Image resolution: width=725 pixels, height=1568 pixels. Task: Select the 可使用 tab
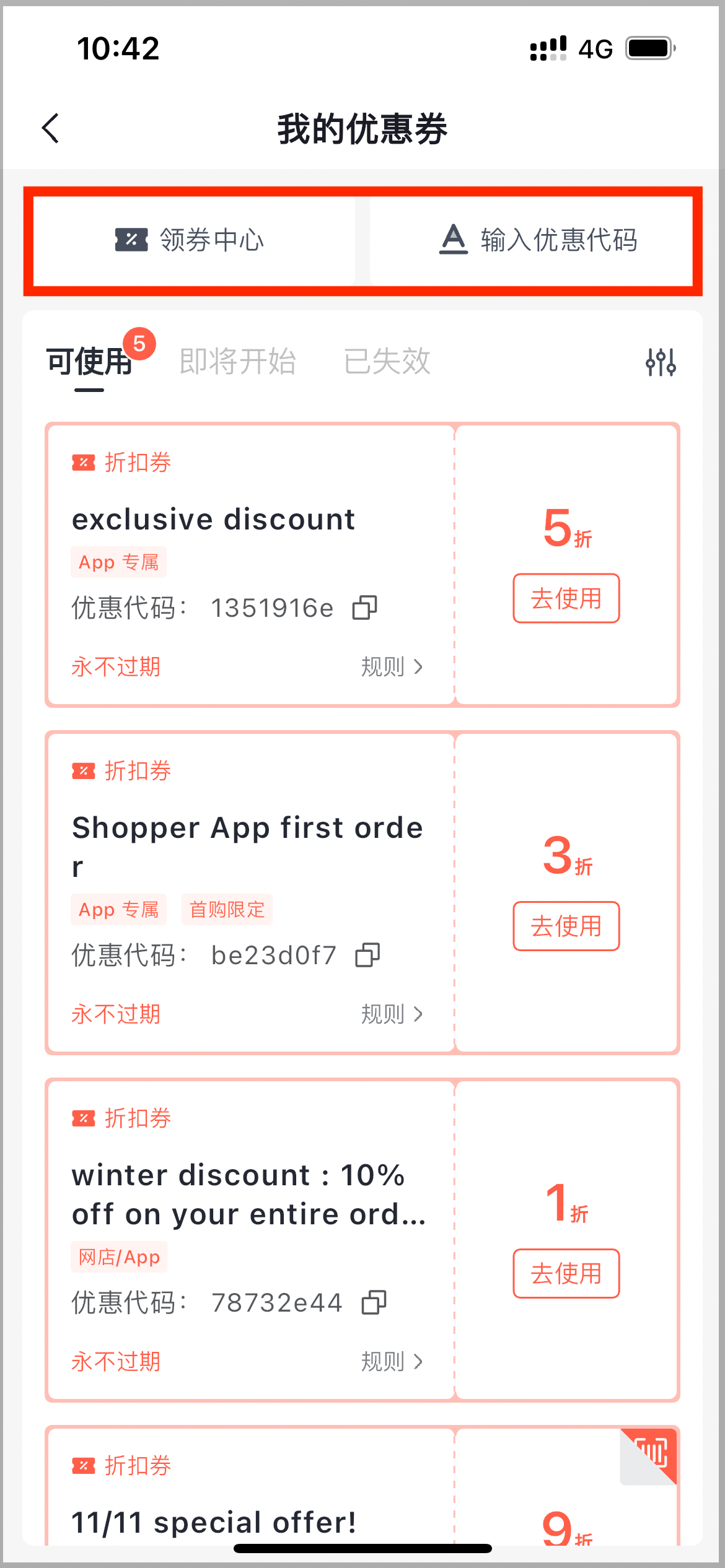pos(89,362)
